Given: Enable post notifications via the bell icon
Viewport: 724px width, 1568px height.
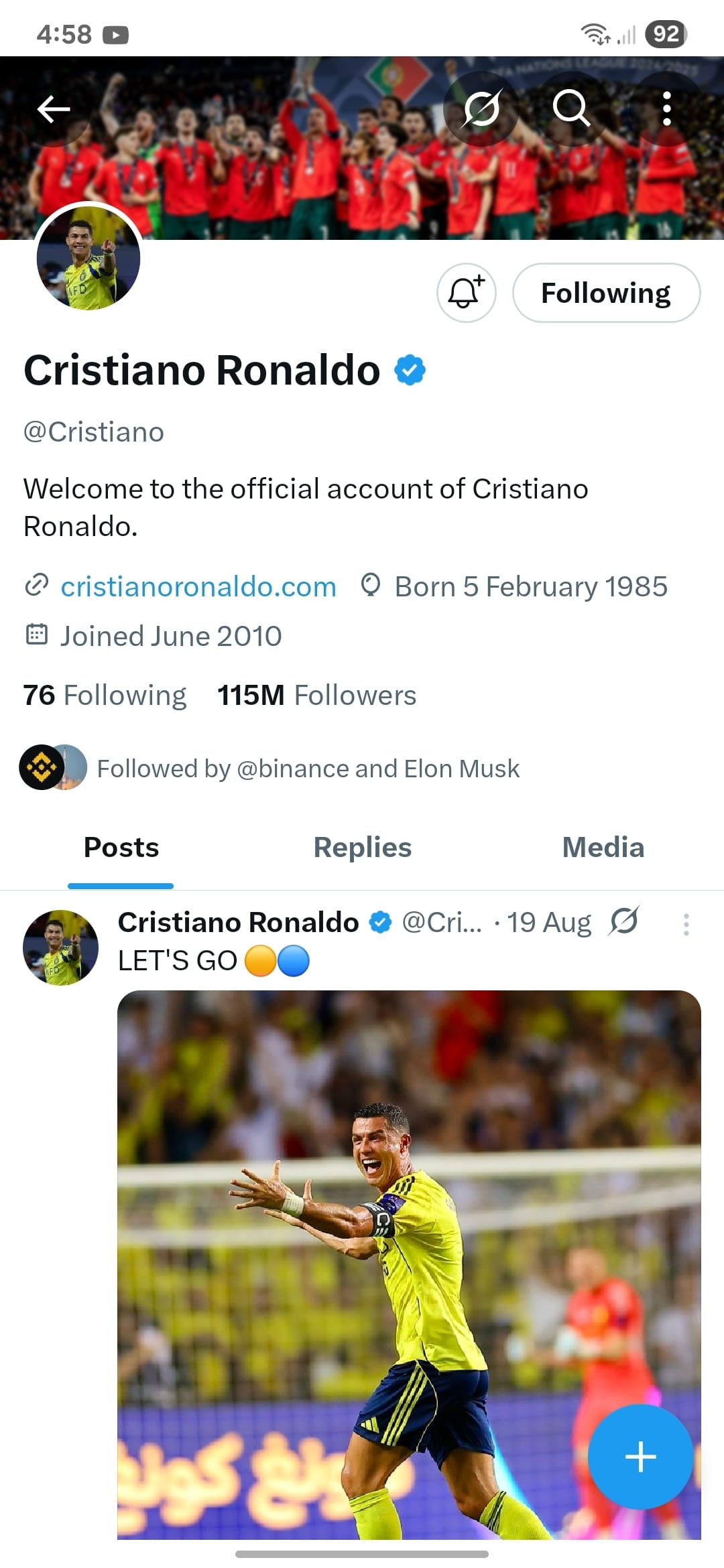Looking at the screenshot, I should tap(465, 292).
